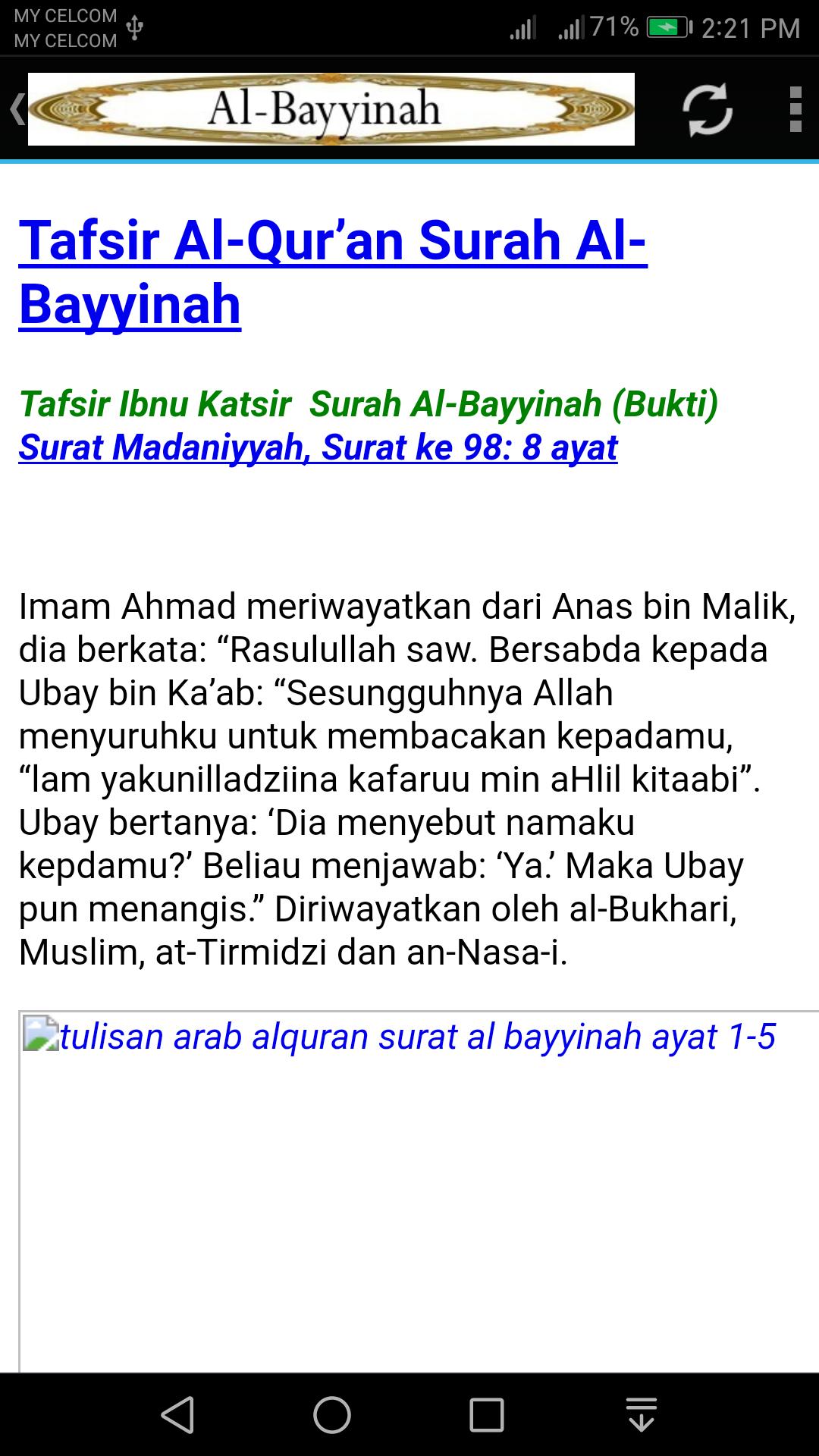Tap the system home button
819x1456 pixels.
[x=332, y=1415]
